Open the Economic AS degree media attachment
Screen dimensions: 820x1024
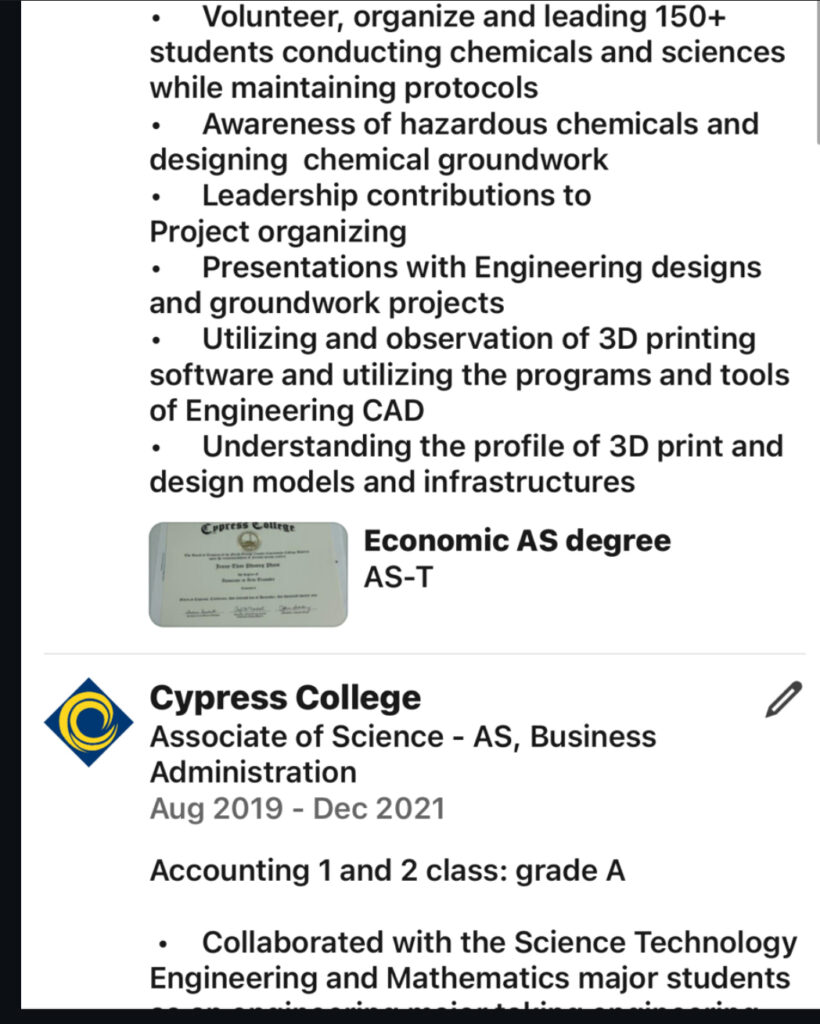tap(248, 575)
